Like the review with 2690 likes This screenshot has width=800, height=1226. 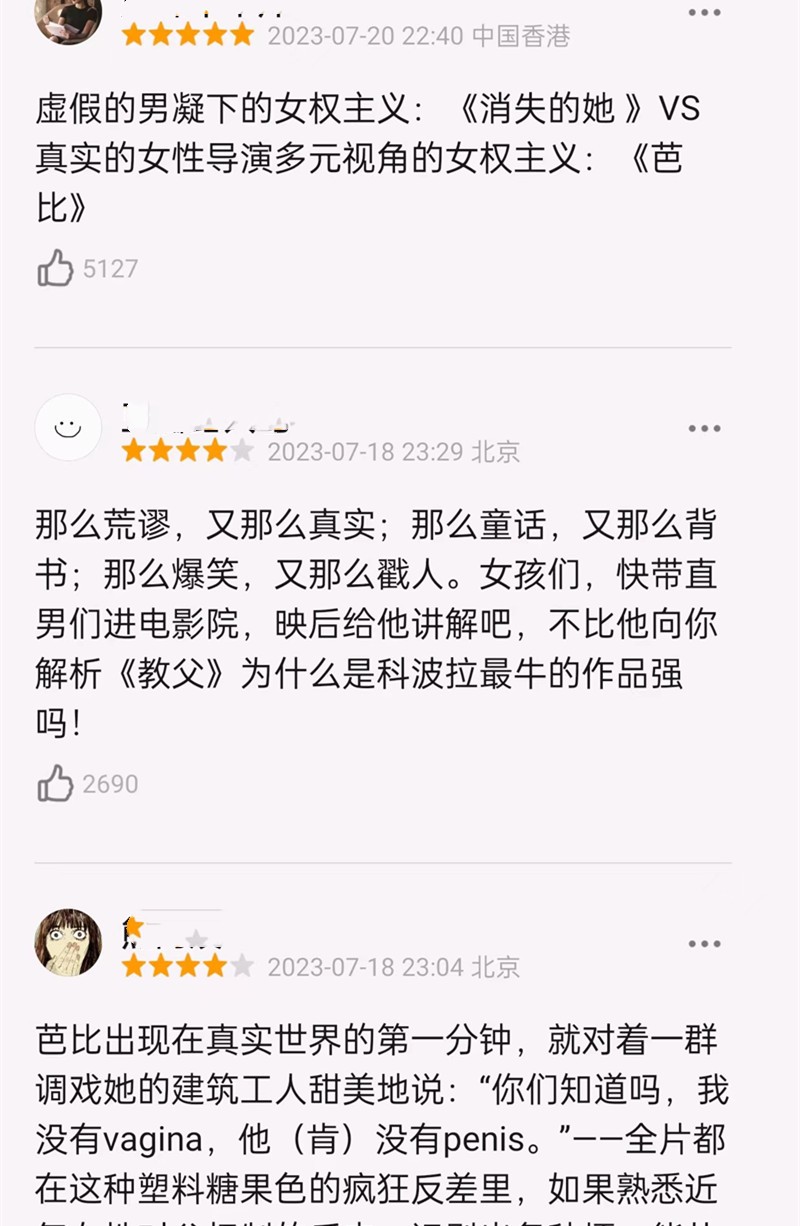click(x=56, y=783)
